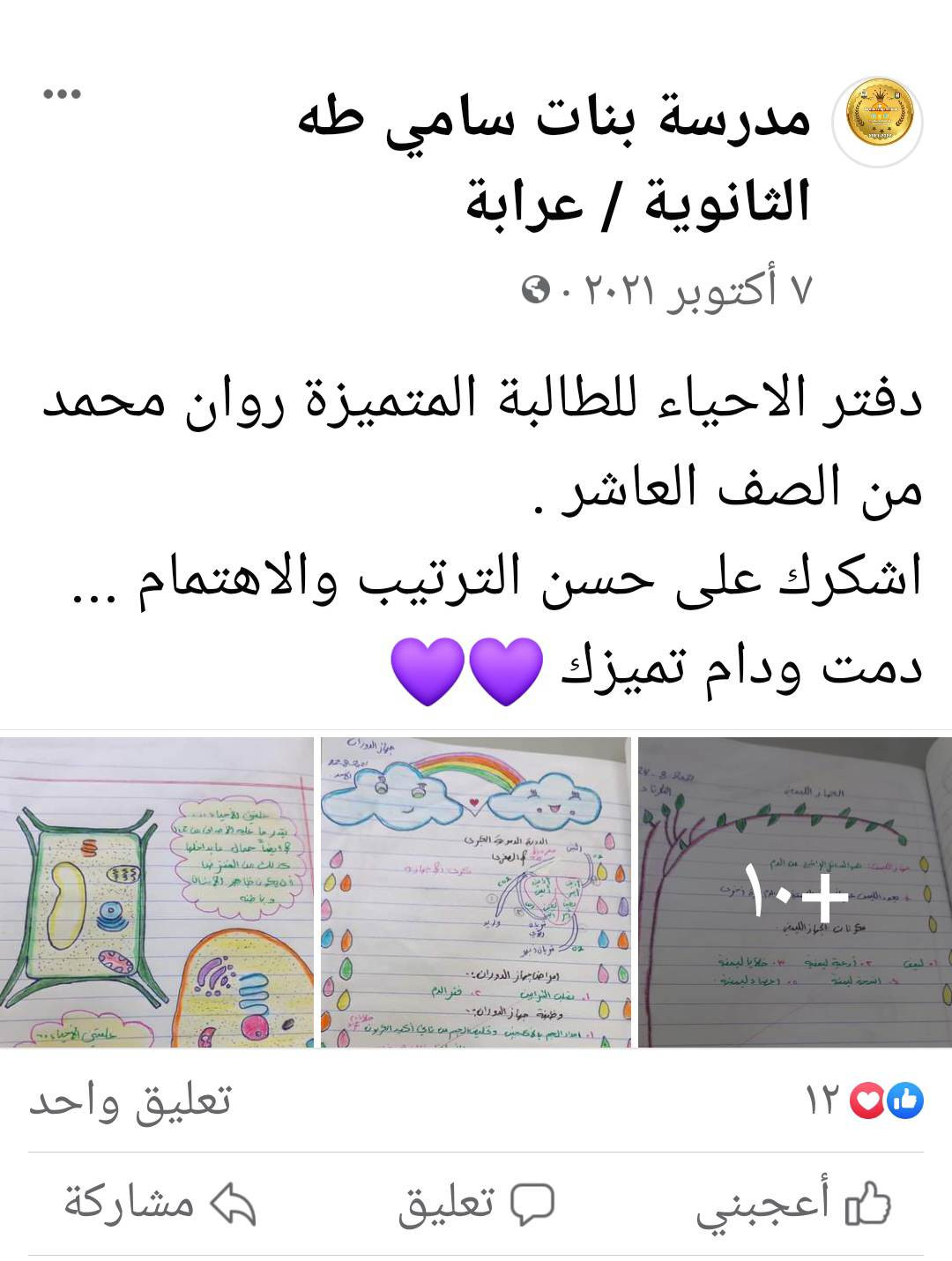Open the post's three-dot options menu

pos(62,94)
